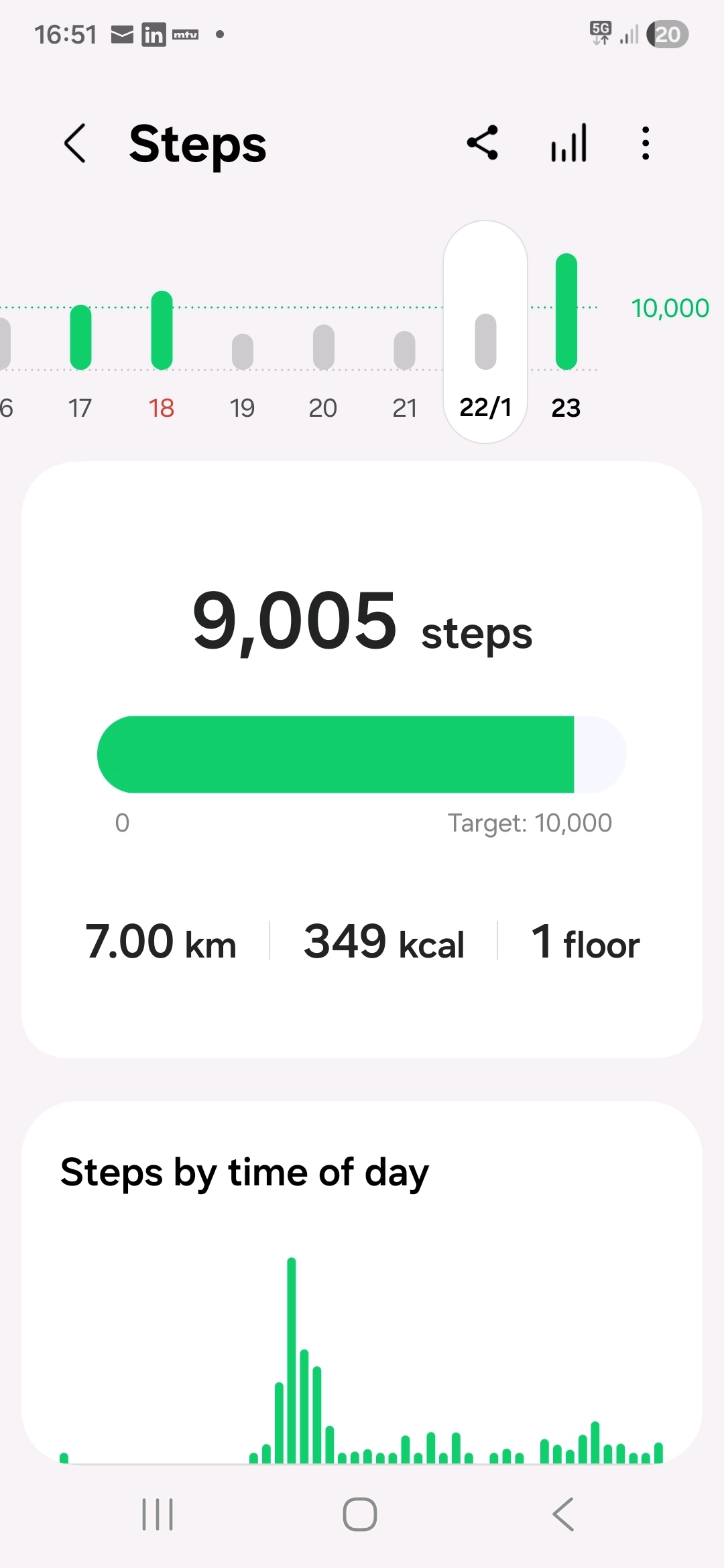Select day 20 in the date strip
724x1568 pixels.
point(323,362)
